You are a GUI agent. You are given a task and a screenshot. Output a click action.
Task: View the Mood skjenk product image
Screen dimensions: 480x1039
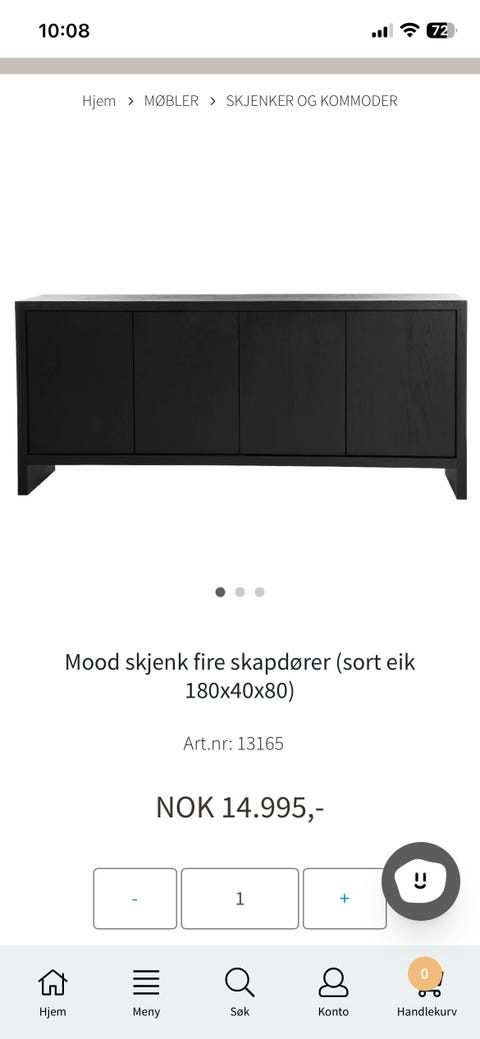pyautogui.click(x=241, y=396)
